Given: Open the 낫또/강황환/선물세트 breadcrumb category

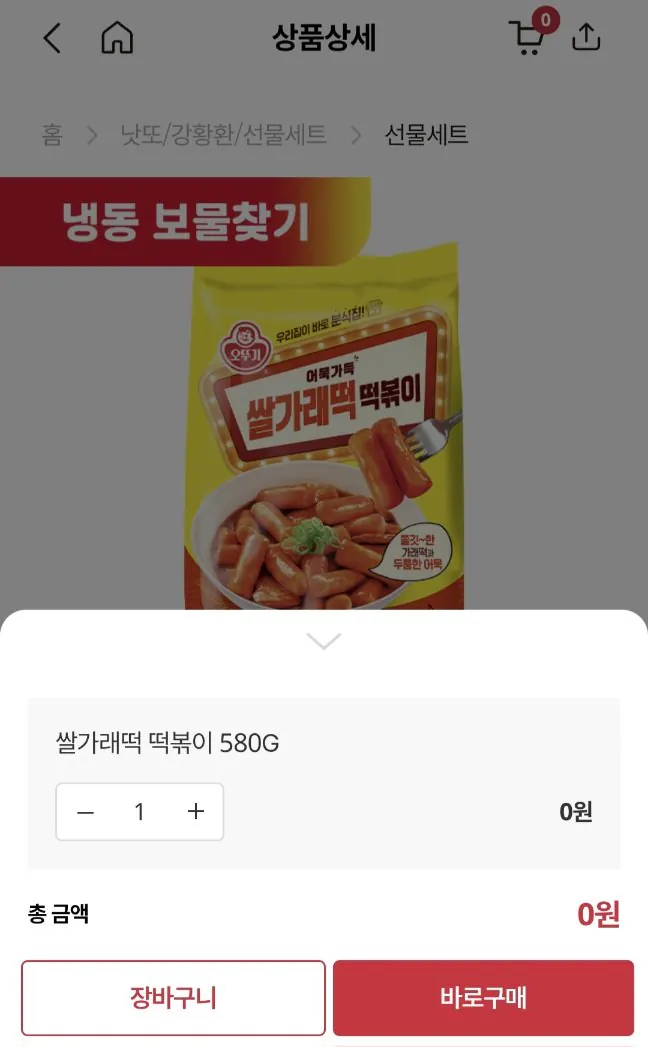Looking at the screenshot, I should (223, 135).
